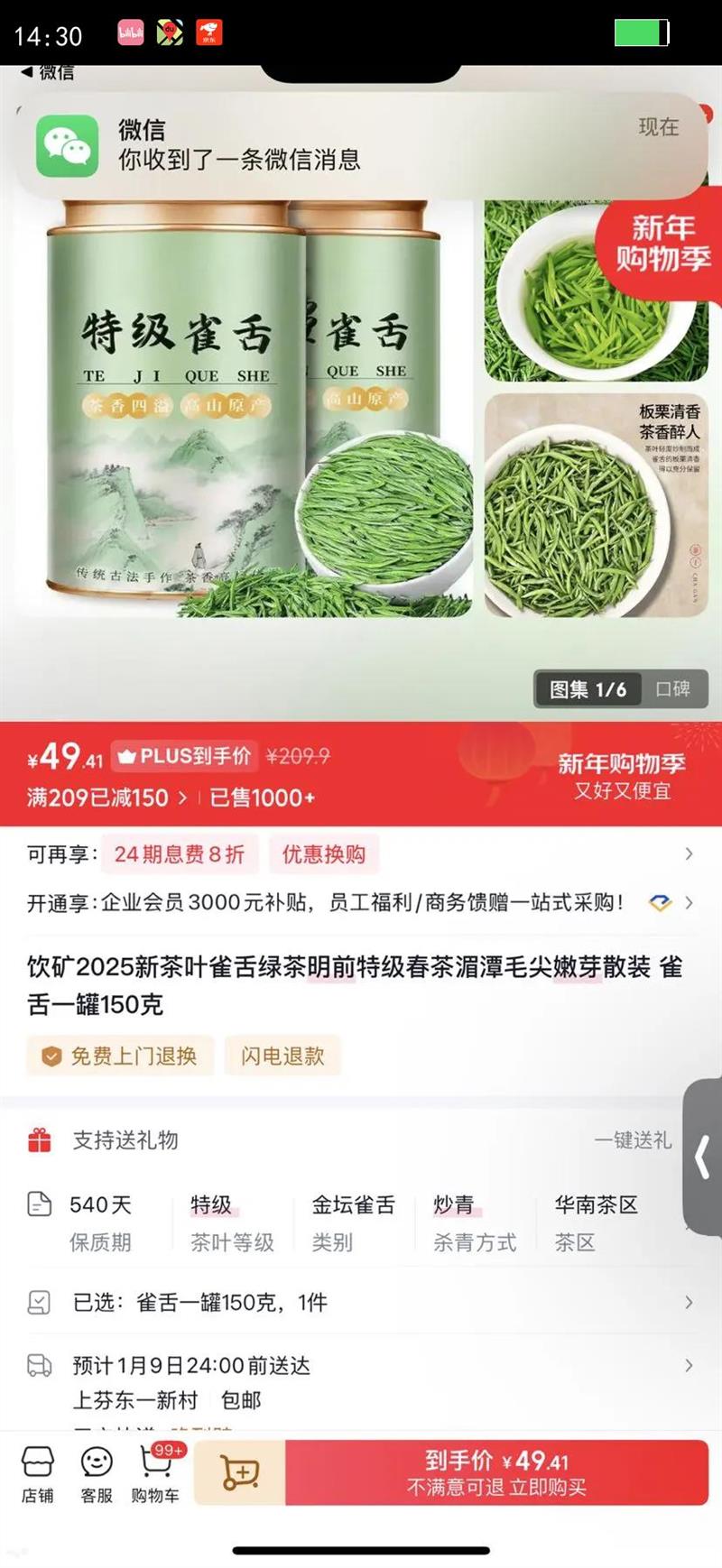View the 免费上门退换 service tag
Image resolution: width=722 pixels, height=1568 pixels.
121,1056
